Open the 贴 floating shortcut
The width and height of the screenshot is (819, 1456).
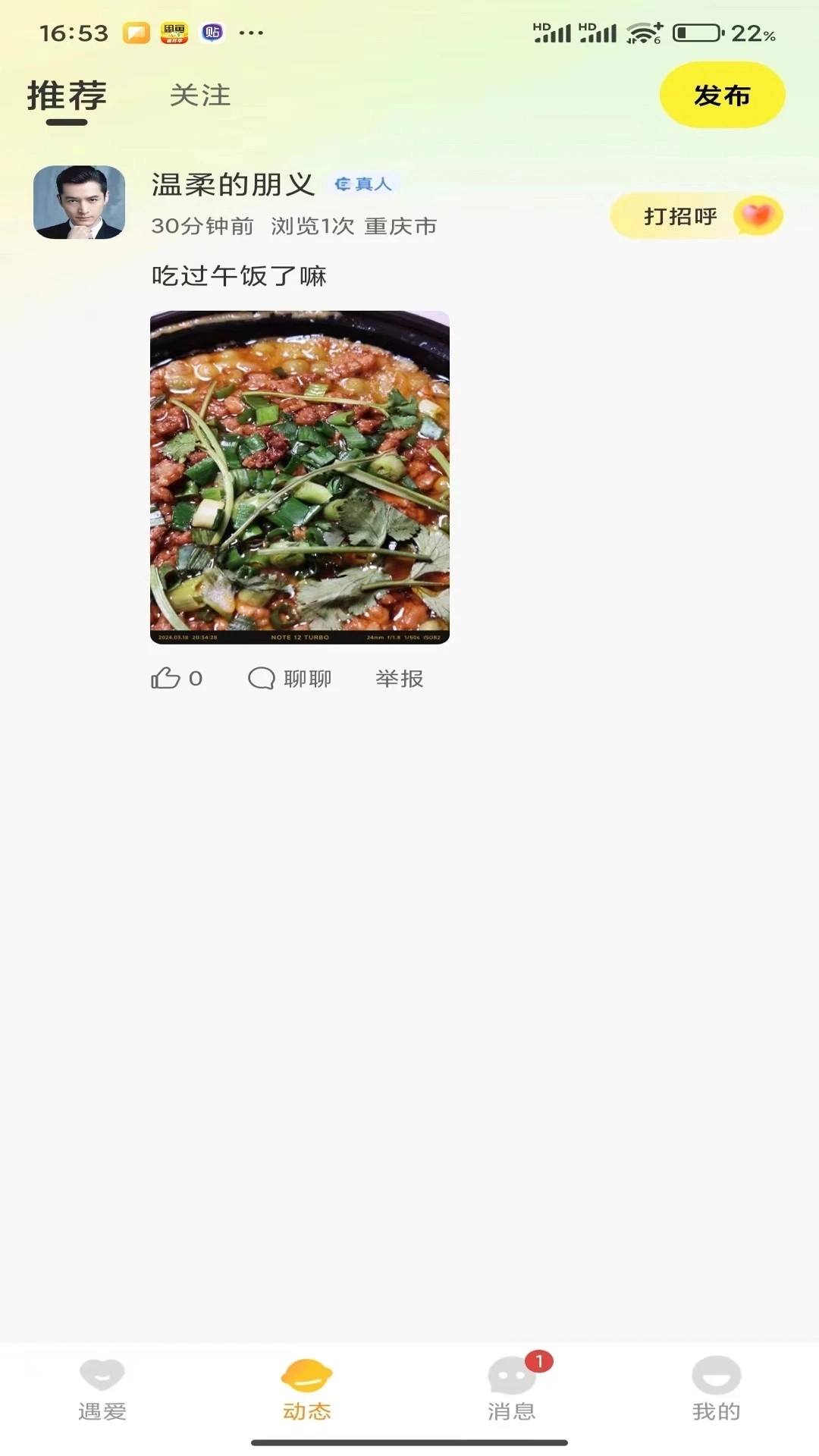tap(212, 32)
